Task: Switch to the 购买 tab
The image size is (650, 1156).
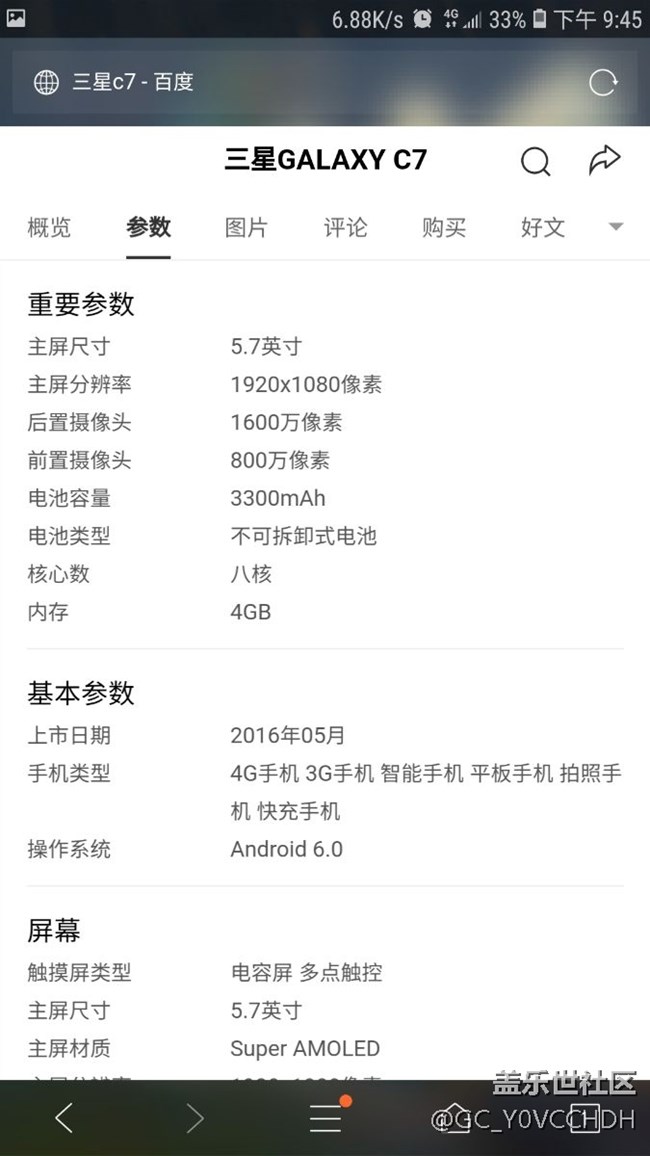Action: tap(444, 227)
